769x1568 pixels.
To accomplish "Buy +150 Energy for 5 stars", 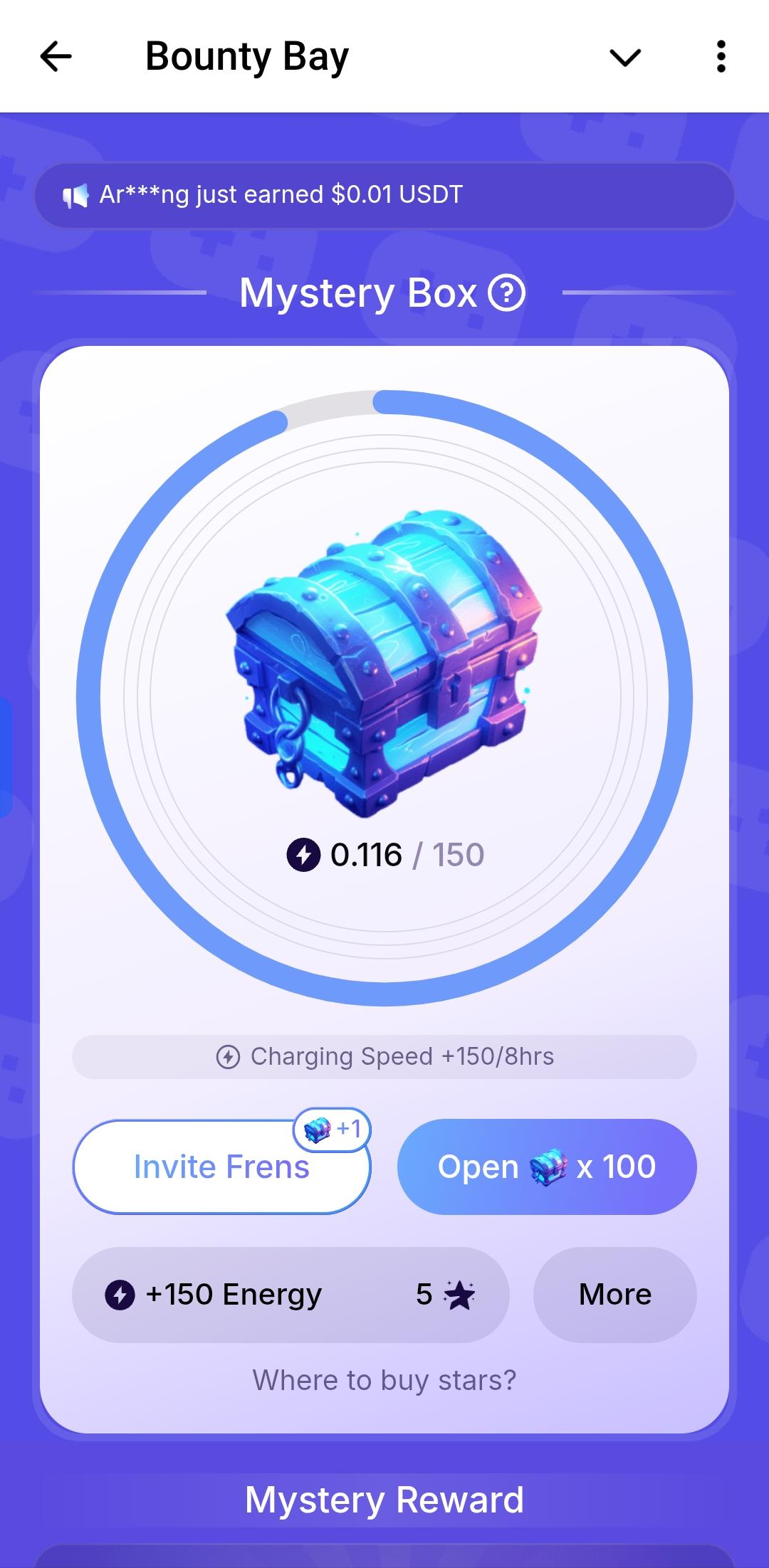I will pyautogui.click(x=290, y=1295).
